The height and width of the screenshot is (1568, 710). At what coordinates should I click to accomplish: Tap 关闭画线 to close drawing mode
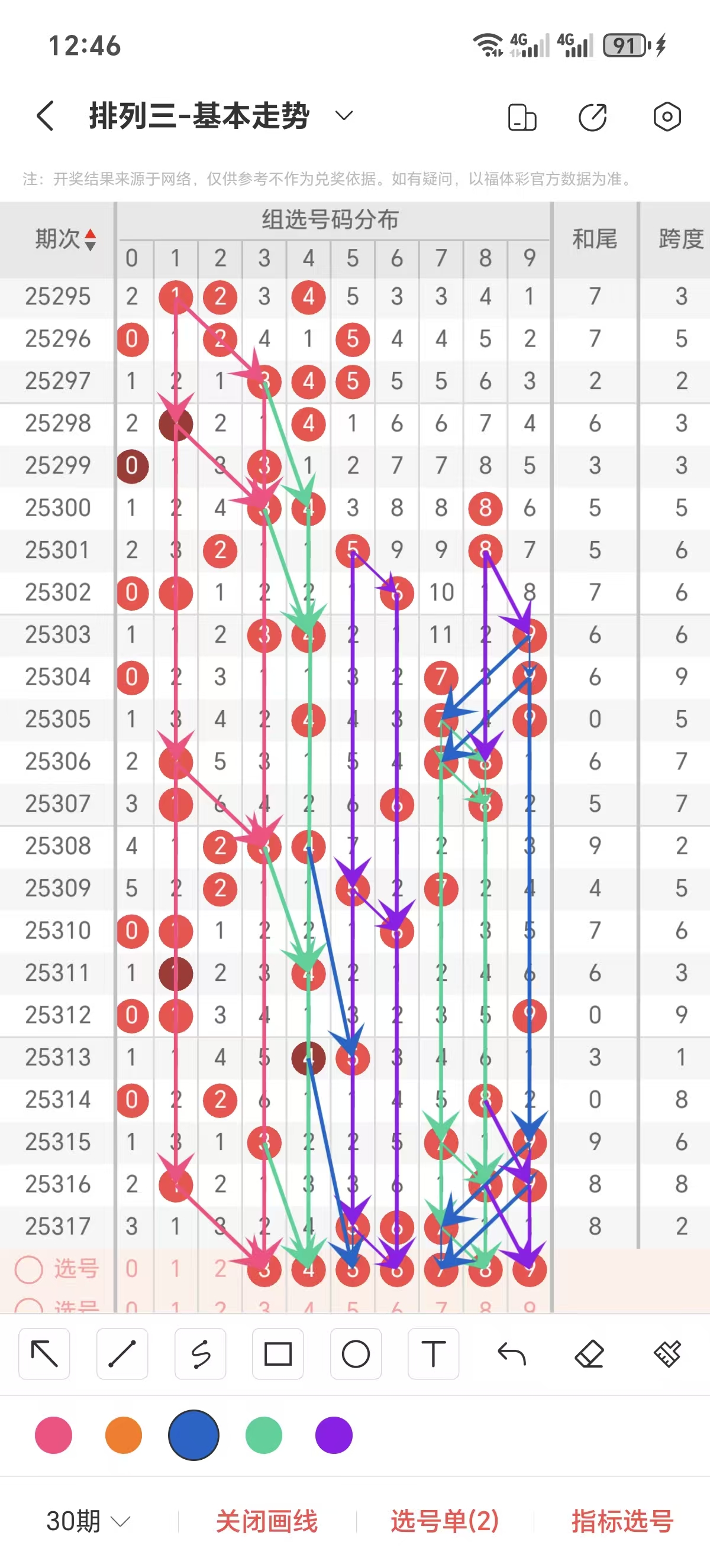coord(267,1521)
